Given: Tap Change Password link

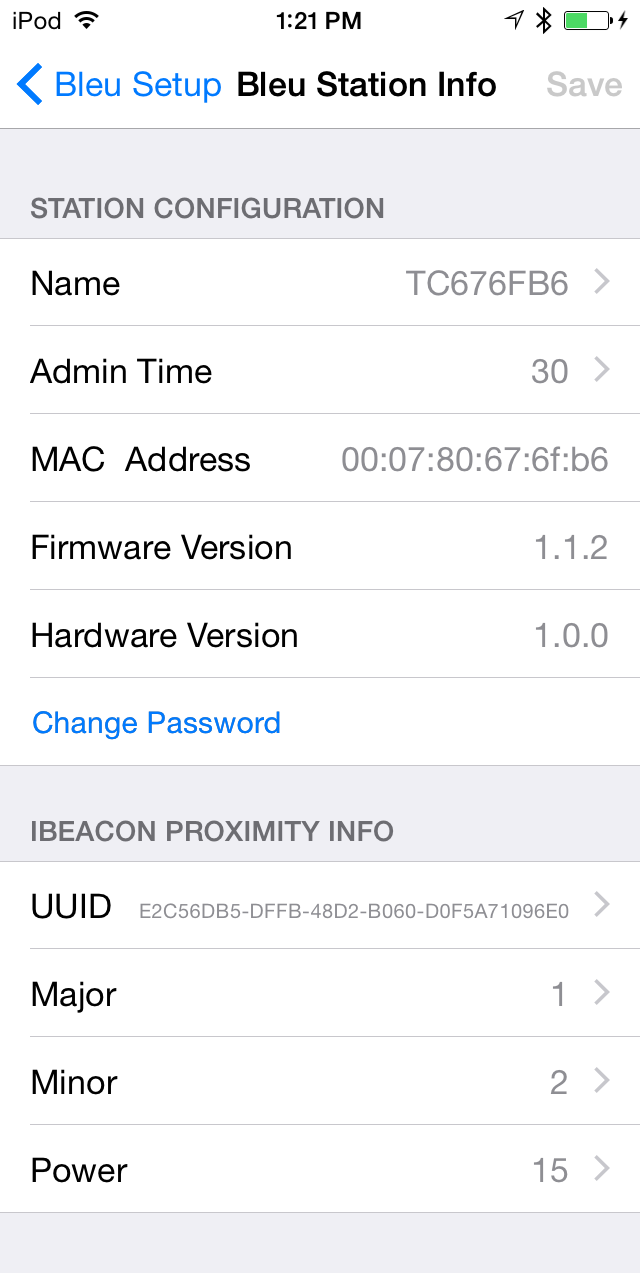Looking at the screenshot, I should (x=156, y=722).
